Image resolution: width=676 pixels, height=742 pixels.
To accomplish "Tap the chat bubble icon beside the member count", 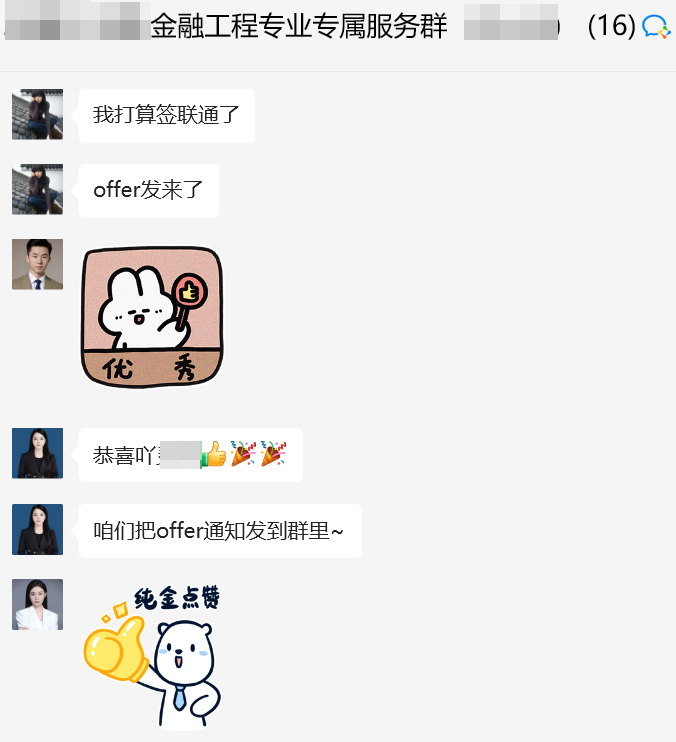I will pos(656,27).
